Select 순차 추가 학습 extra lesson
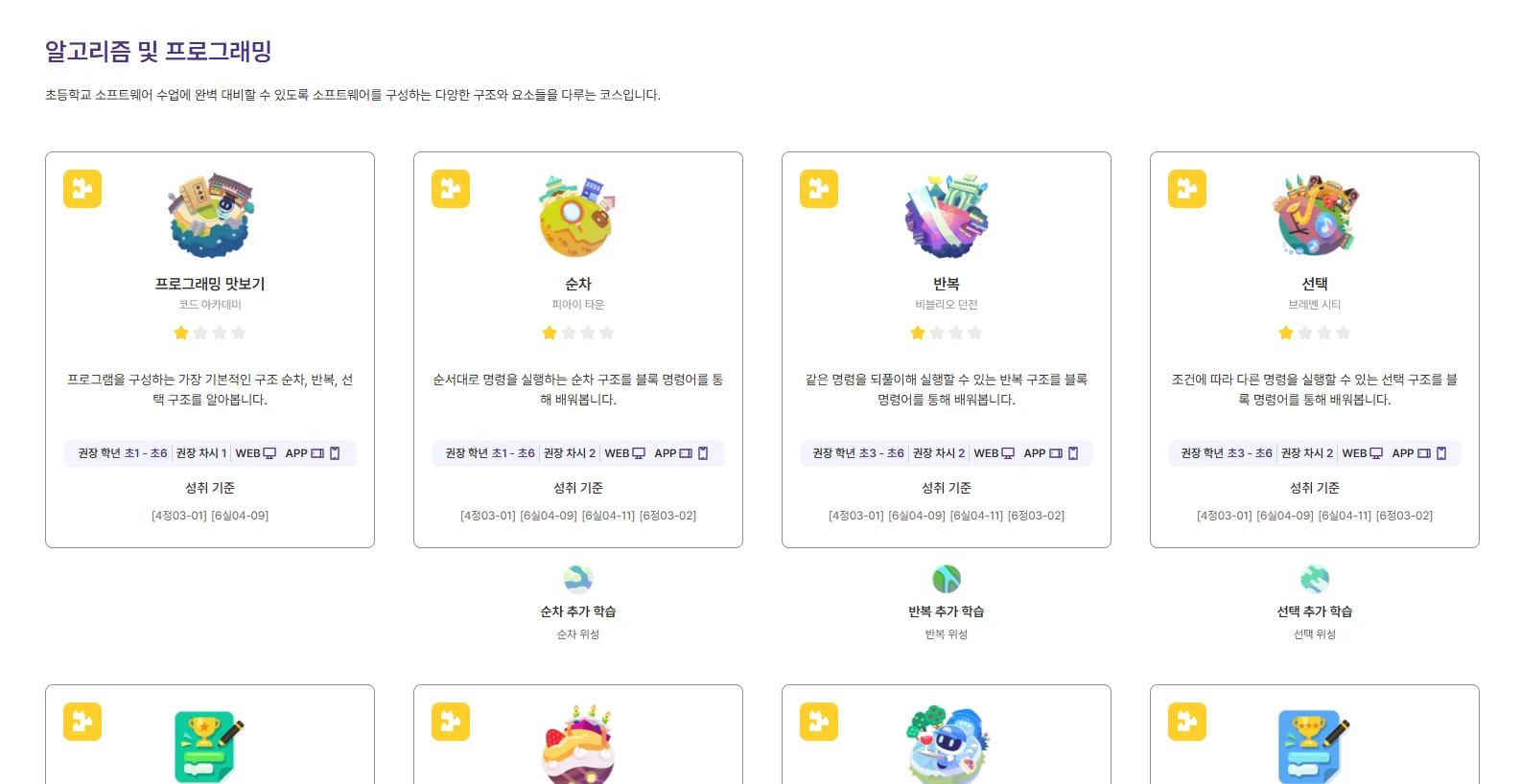The width and height of the screenshot is (1521, 784). 578,611
